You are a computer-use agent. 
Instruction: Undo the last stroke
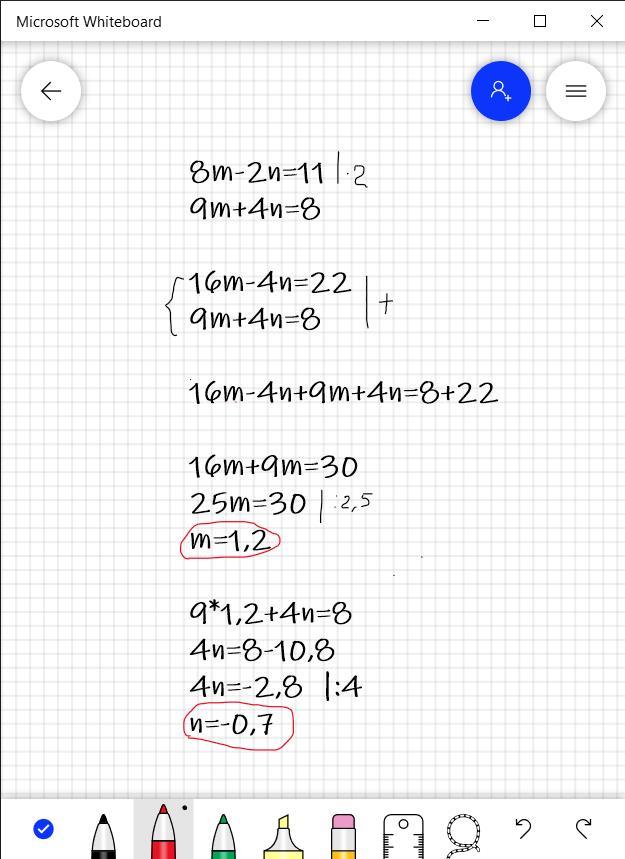524,828
